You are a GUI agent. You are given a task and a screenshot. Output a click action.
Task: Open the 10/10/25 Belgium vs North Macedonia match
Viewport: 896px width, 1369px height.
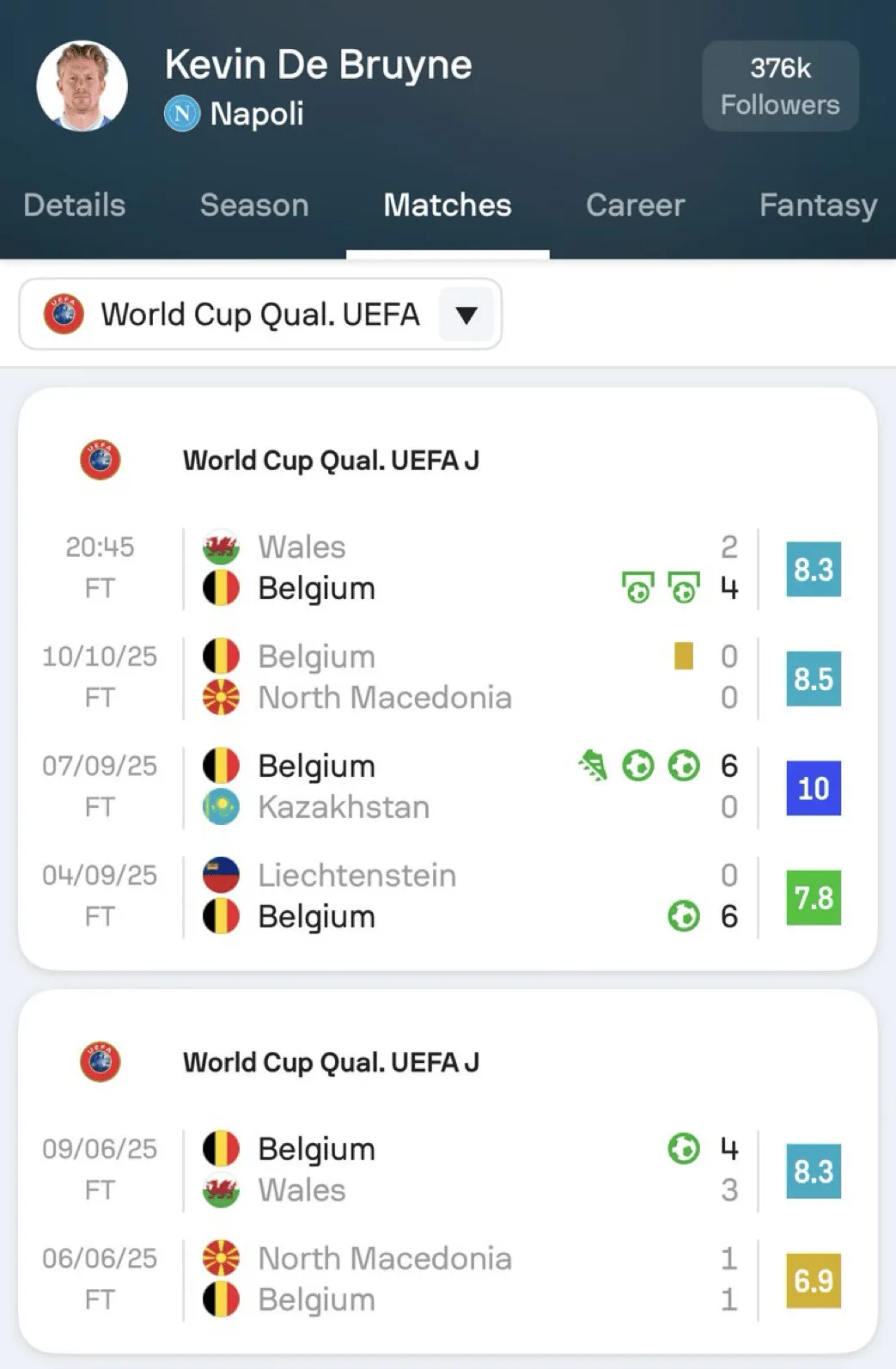point(447,677)
